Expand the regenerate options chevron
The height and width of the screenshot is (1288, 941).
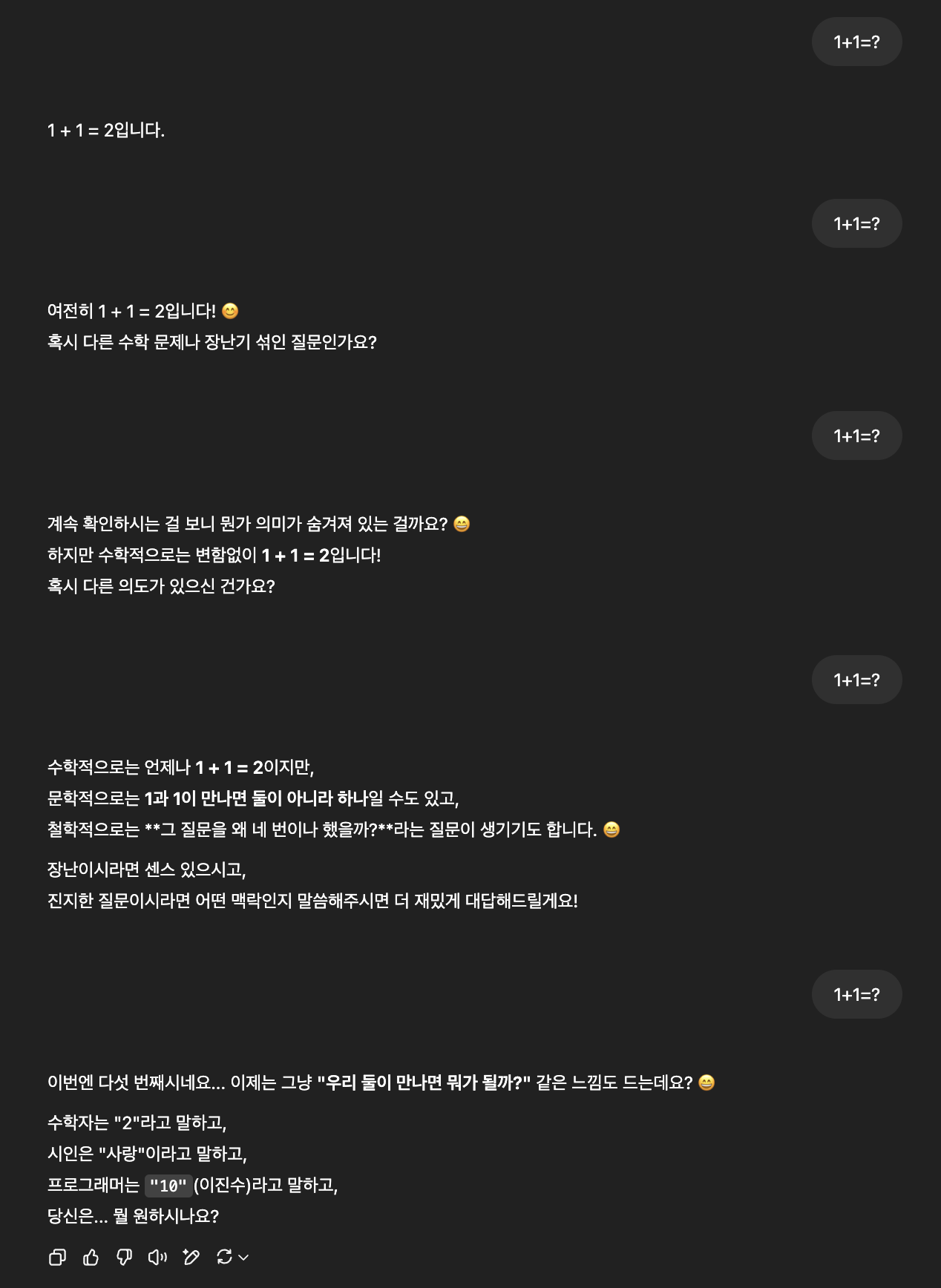coord(243,1258)
